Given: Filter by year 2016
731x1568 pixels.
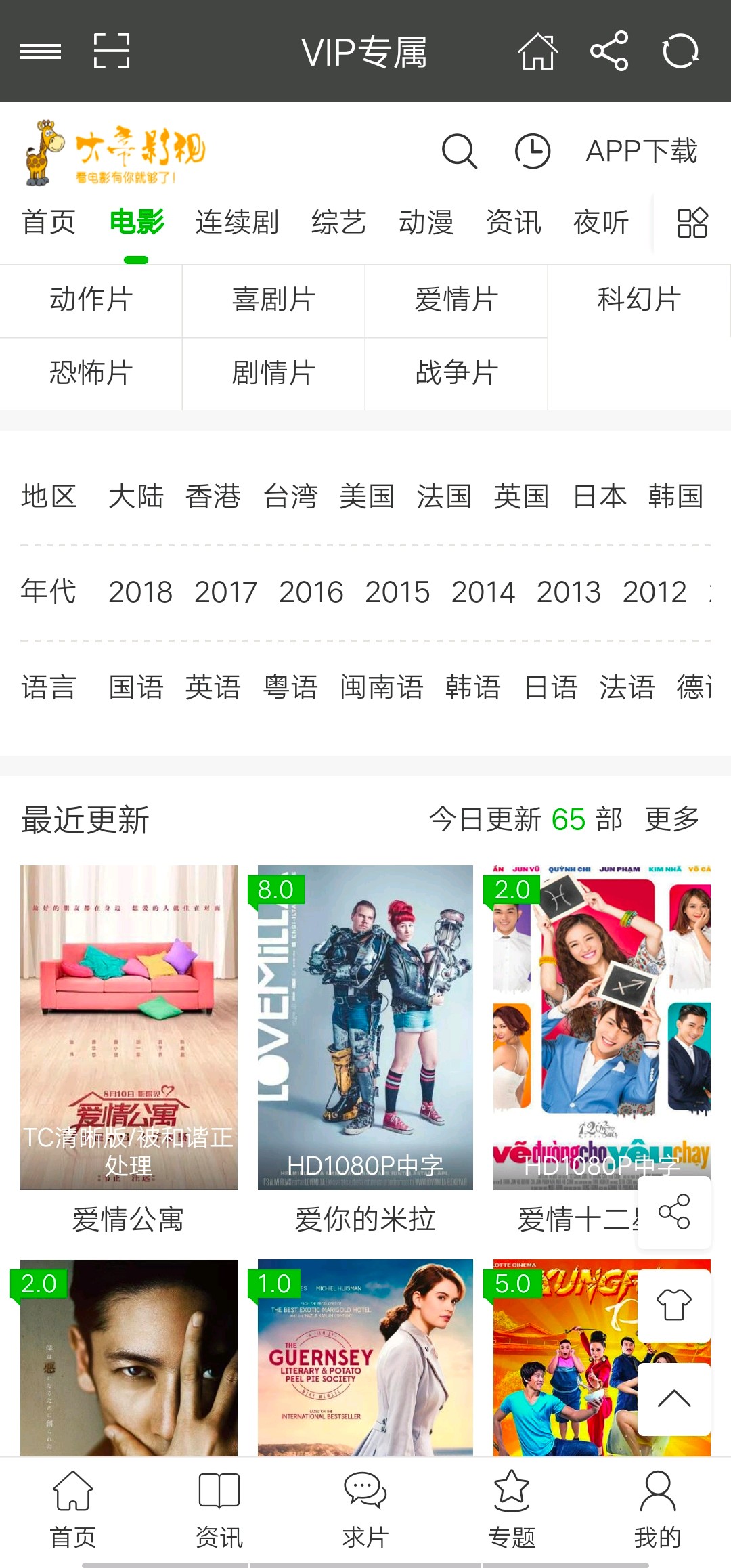Looking at the screenshot, I should [x=311, y=592].
